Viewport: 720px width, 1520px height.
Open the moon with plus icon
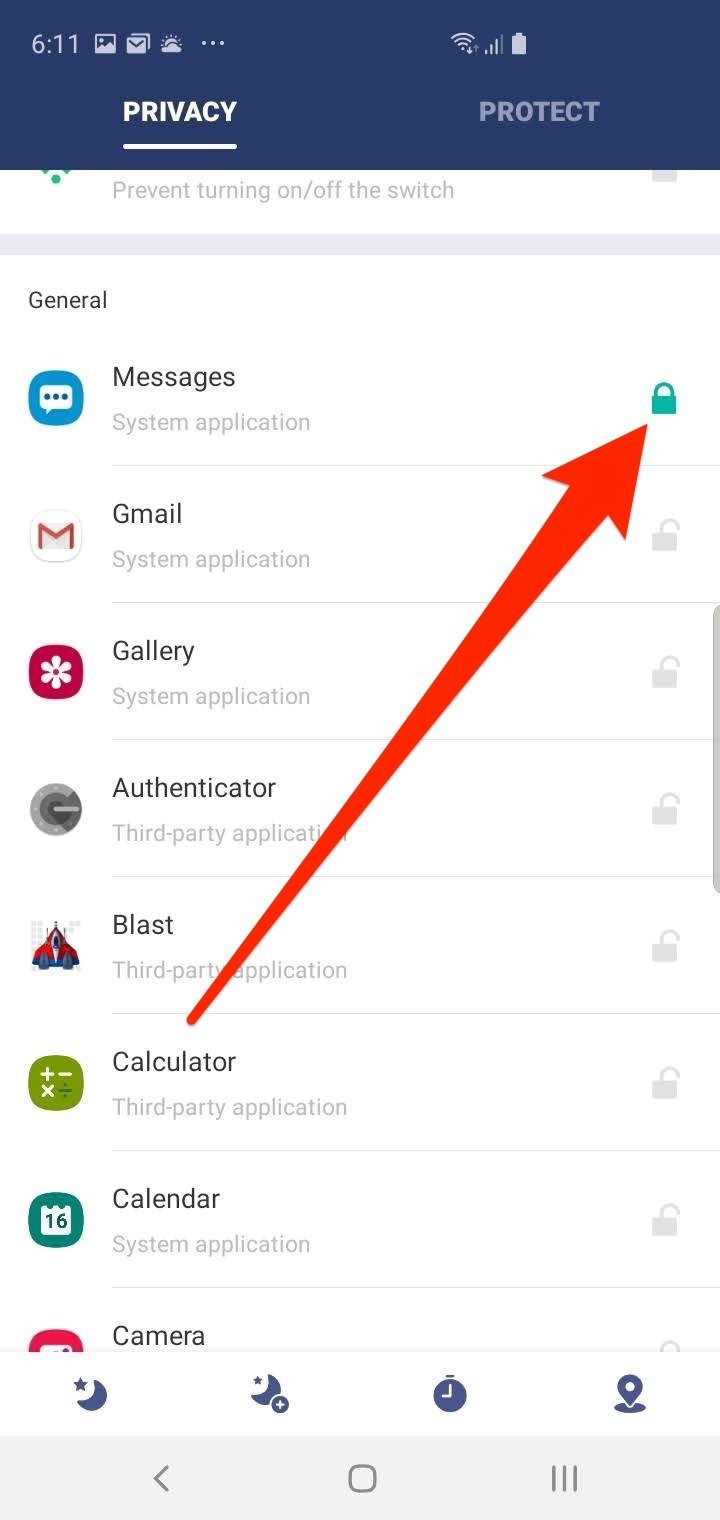click(269, 1393)
